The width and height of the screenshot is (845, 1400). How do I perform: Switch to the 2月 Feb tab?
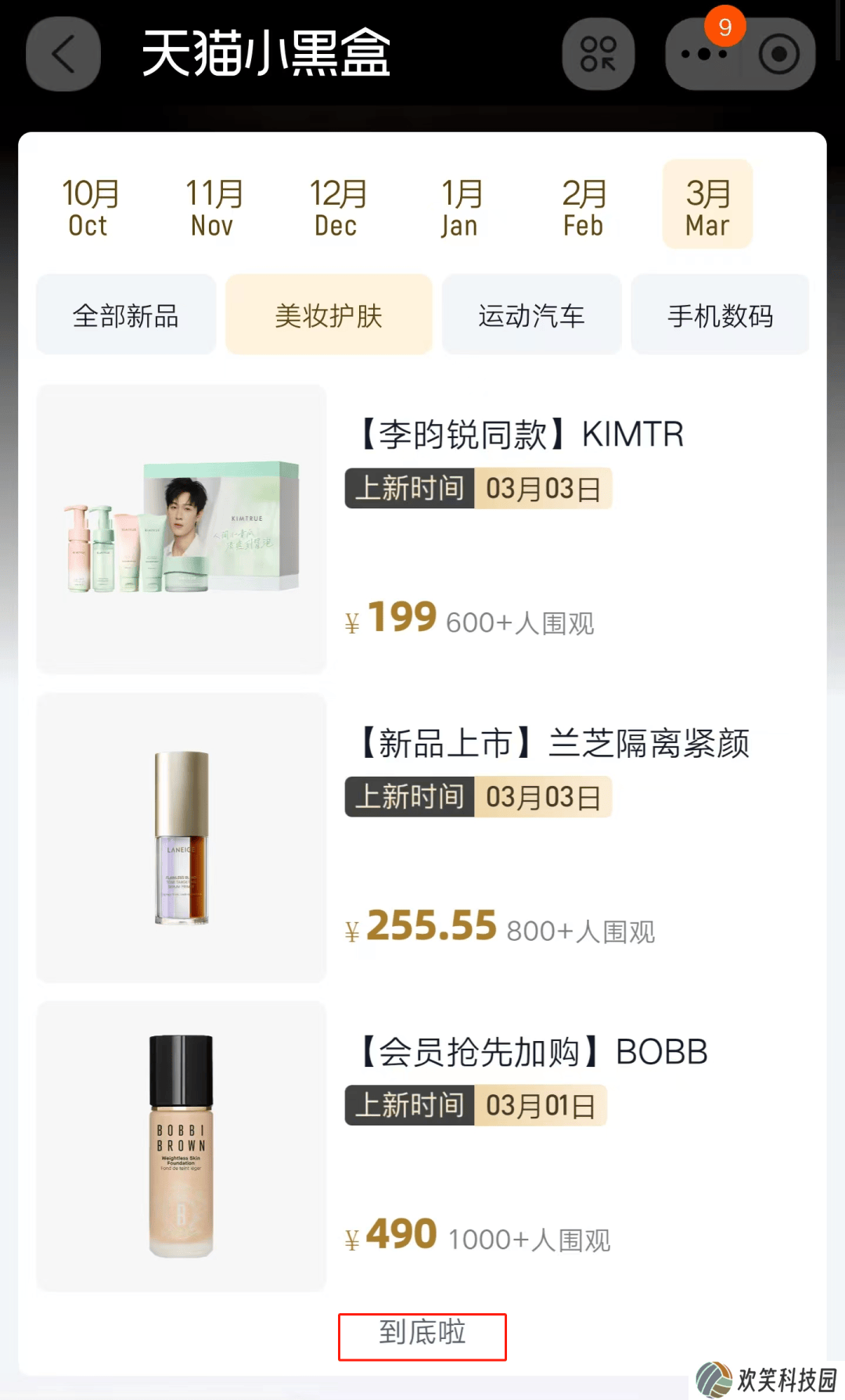[584, 206]
